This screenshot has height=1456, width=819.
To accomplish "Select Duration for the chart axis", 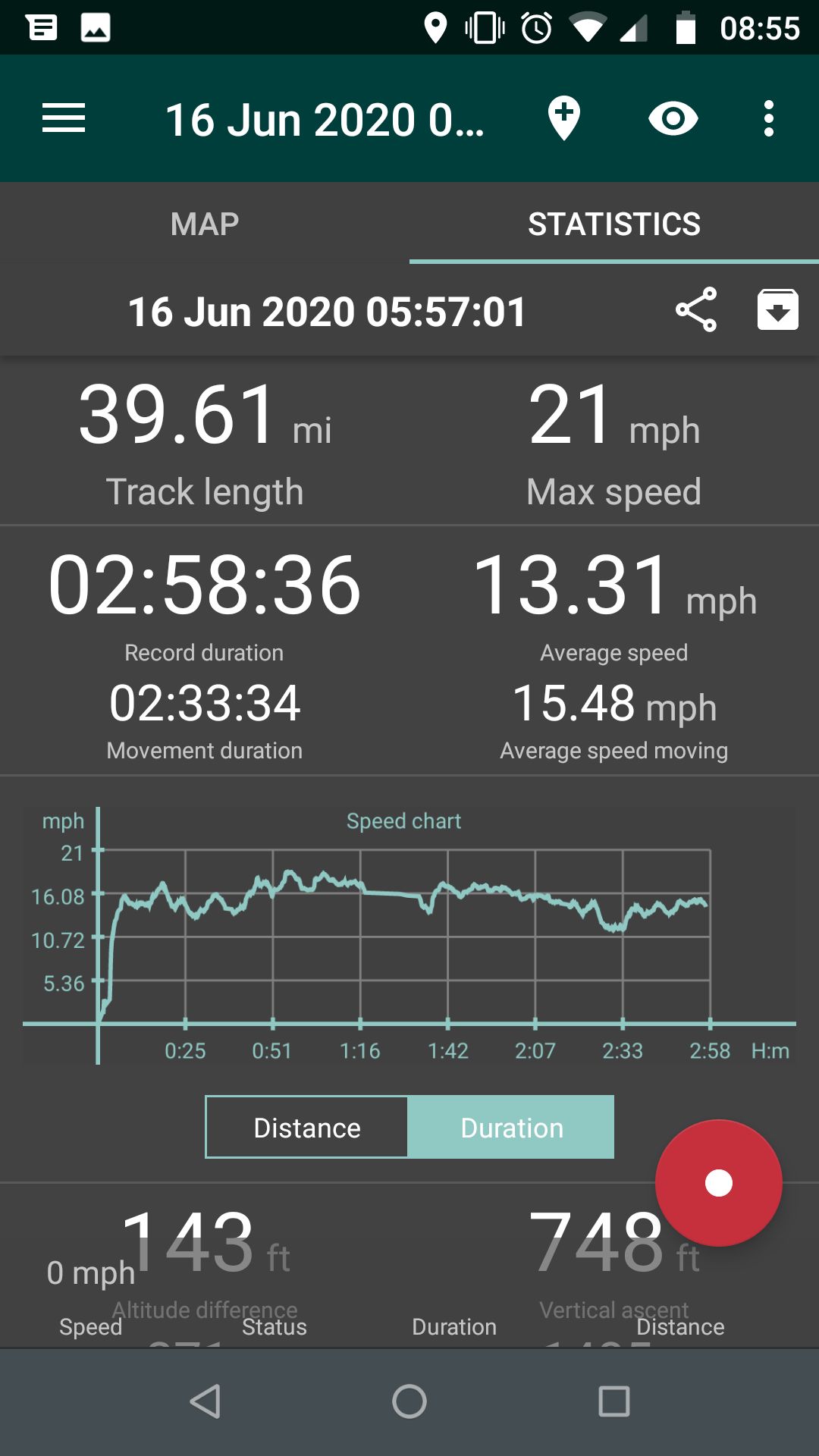I will click(511, 1128).
